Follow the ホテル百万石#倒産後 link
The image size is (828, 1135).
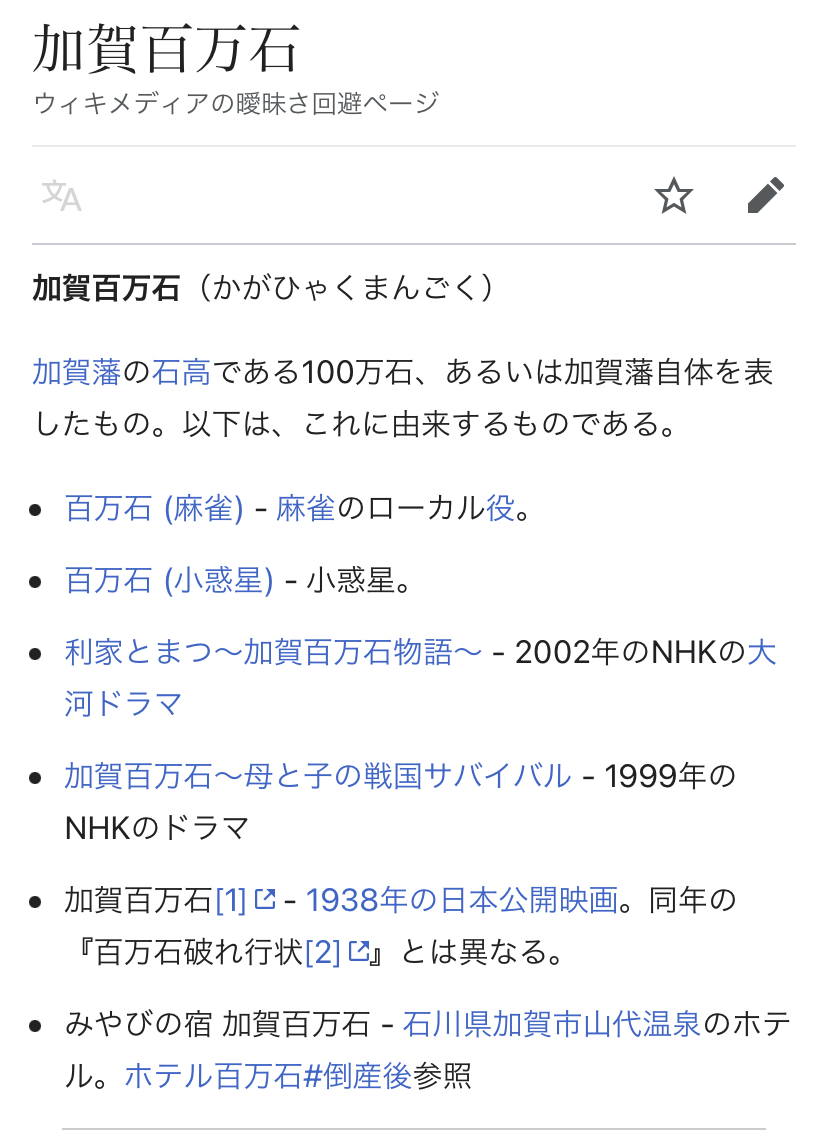pos(268,1076)
